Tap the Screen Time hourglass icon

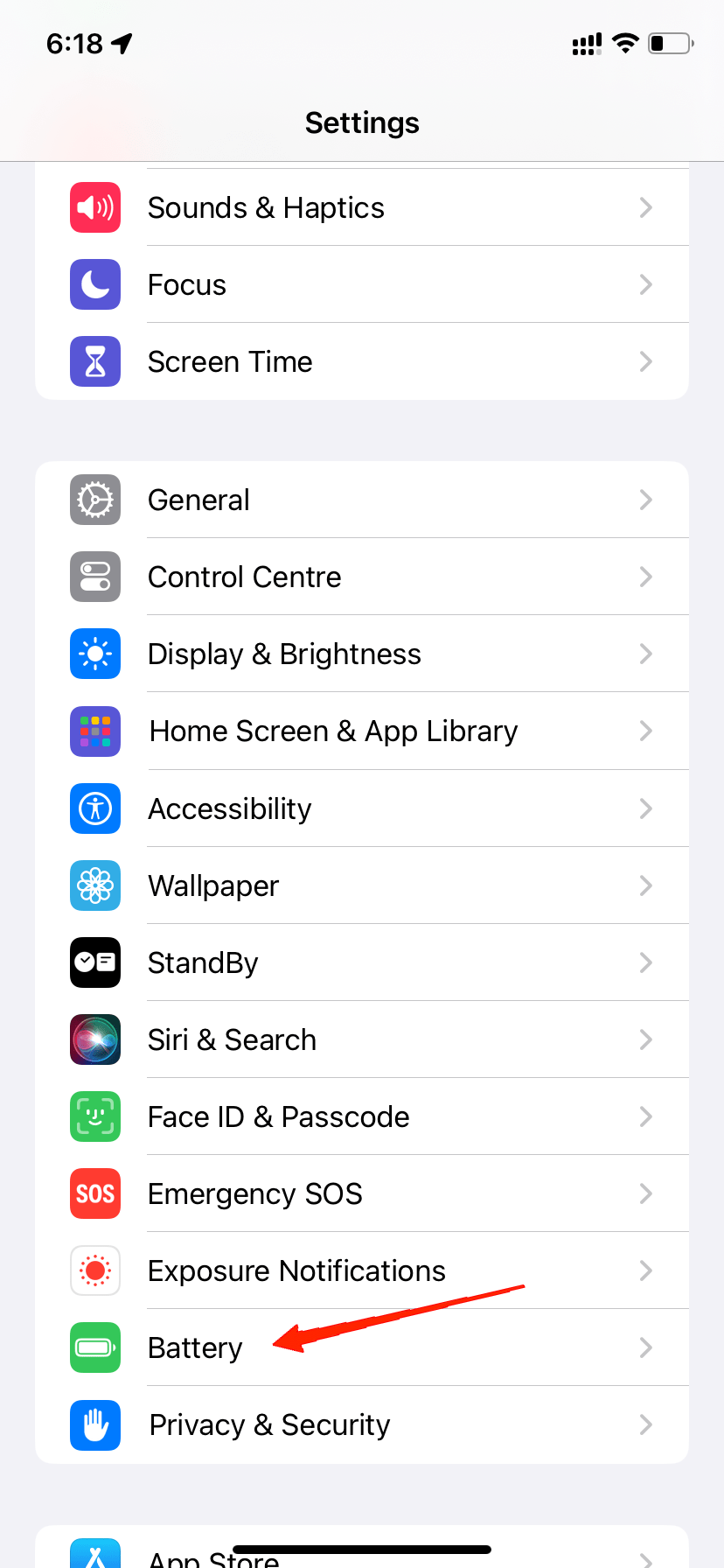tap(94, 361)
